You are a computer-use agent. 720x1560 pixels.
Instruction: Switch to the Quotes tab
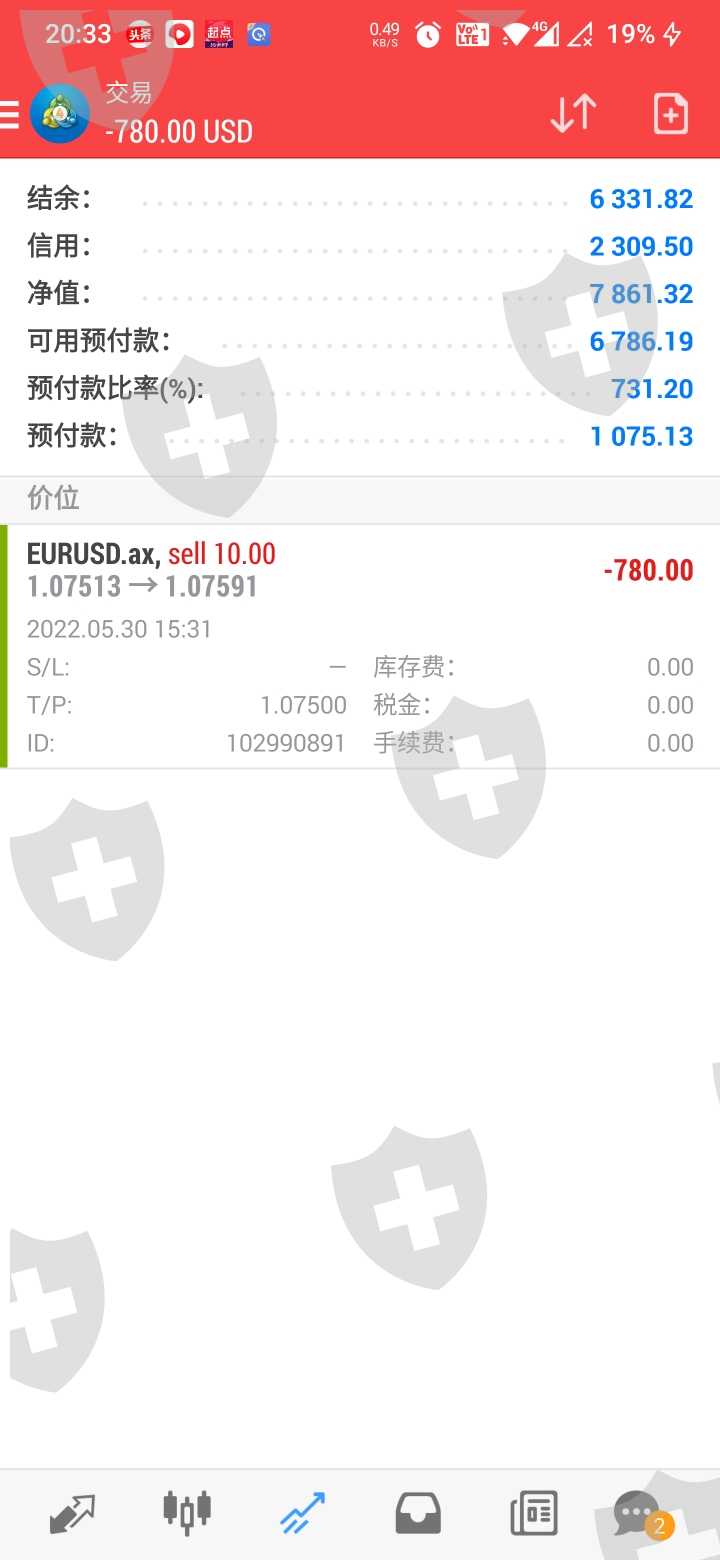pyautogui.click(x=72, y=1514)
